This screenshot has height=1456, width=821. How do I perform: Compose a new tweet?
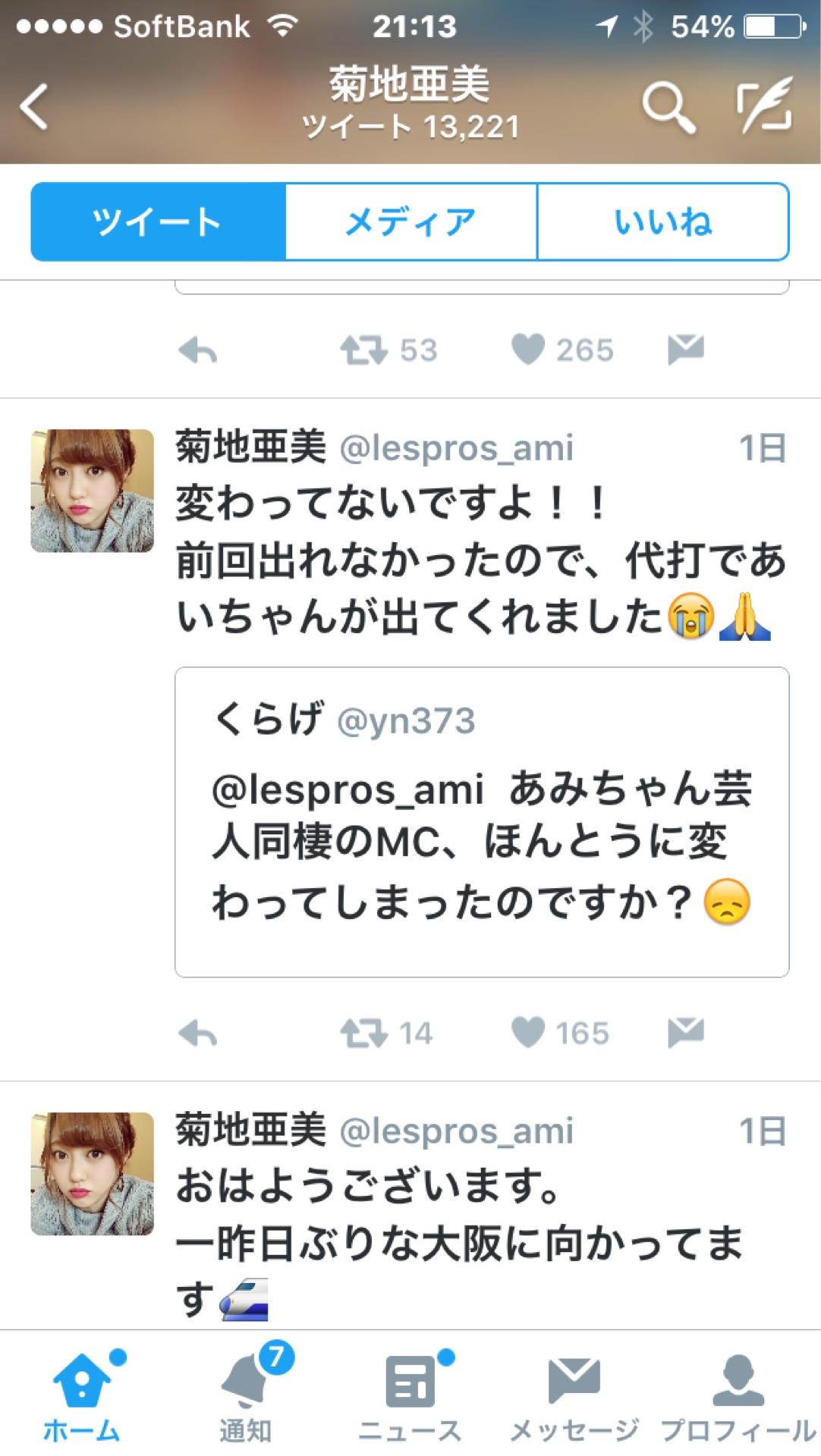(x=766, y=106)
